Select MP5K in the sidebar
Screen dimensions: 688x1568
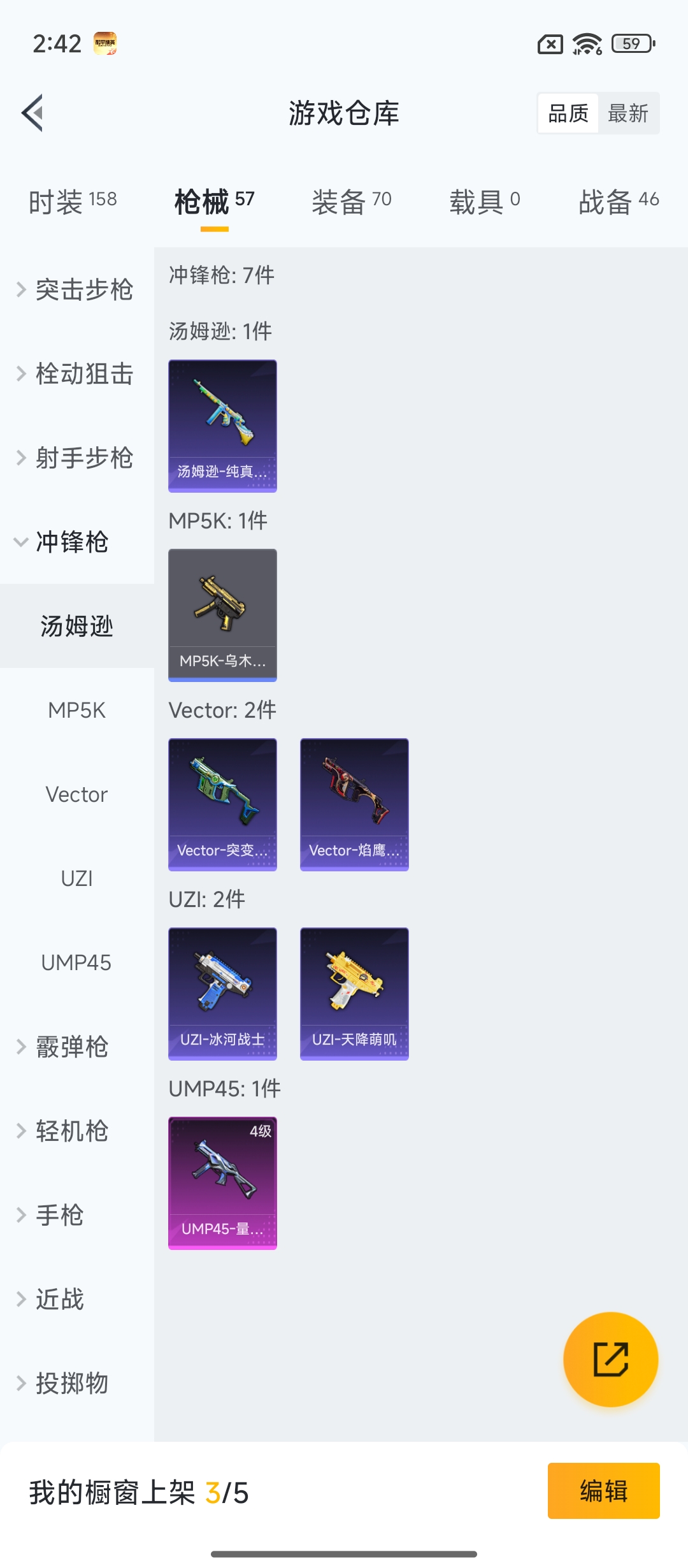tap(76, 710)
